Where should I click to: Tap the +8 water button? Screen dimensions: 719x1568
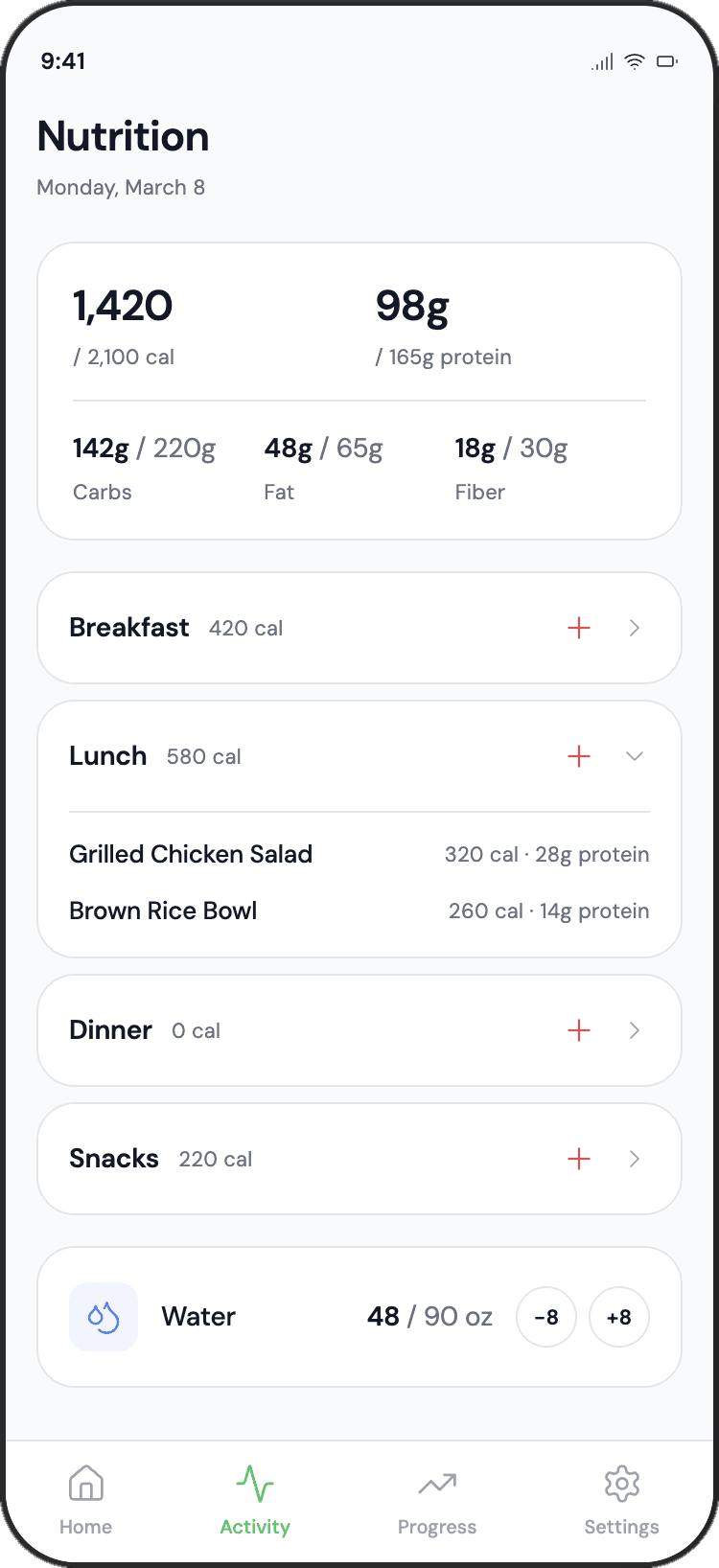click(x=619, y=1316)
